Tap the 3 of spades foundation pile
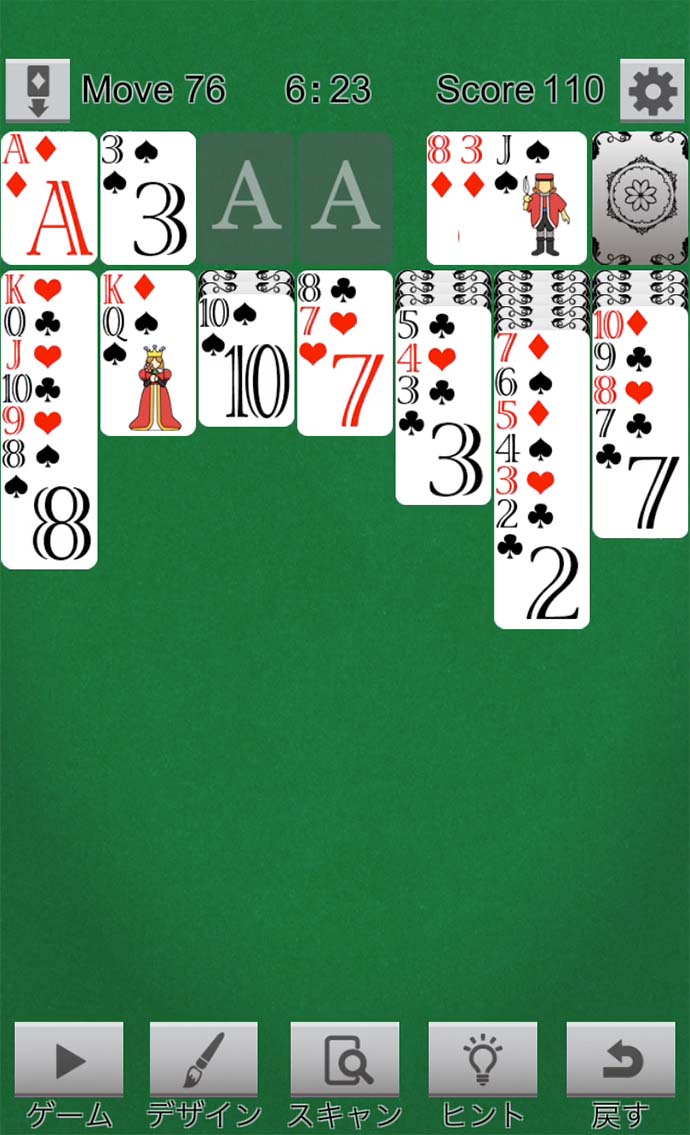Screen dimensions: 690x1135 click(x=148, y=198)
